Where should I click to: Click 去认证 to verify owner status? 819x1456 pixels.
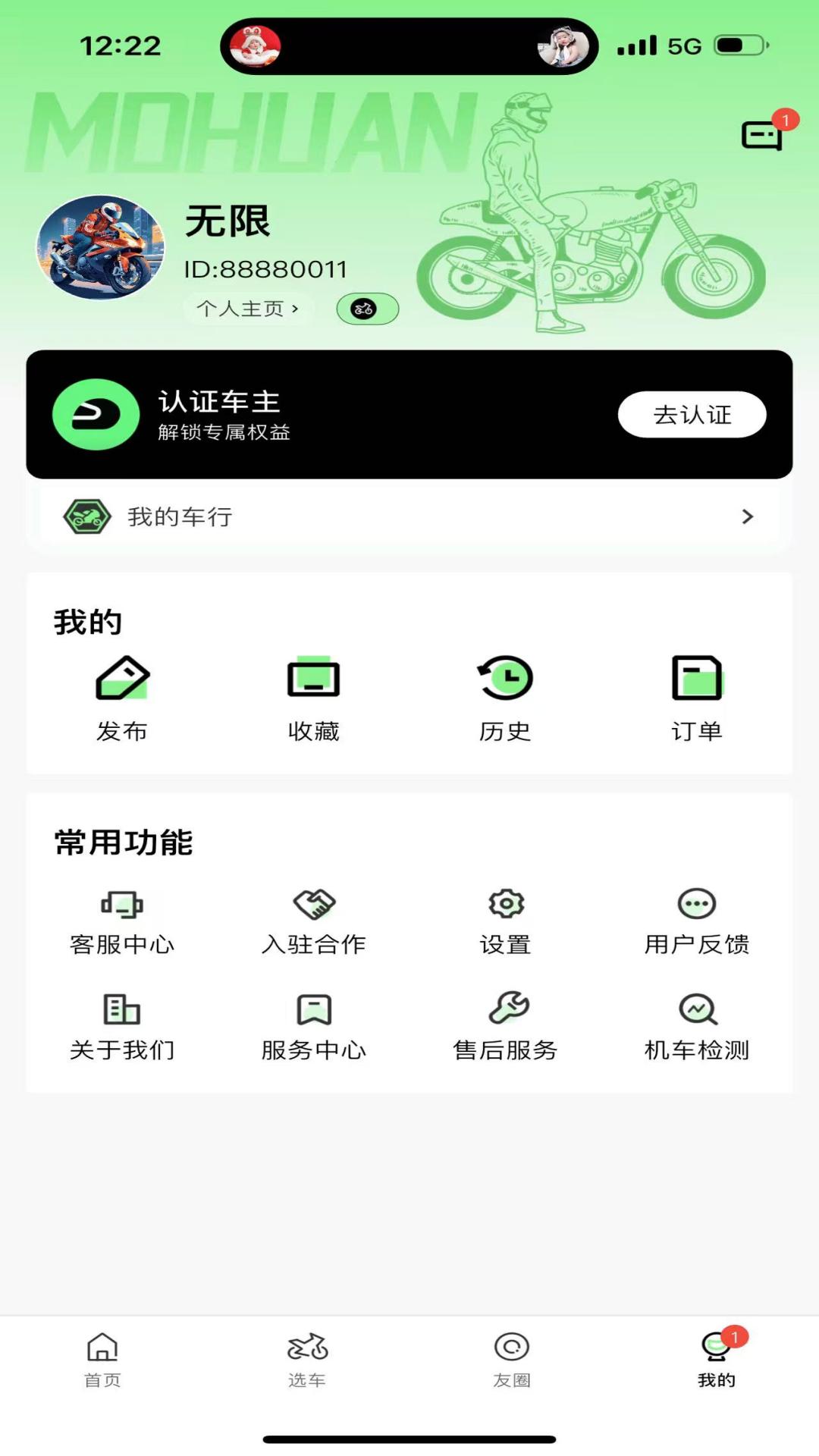[692, 414]
